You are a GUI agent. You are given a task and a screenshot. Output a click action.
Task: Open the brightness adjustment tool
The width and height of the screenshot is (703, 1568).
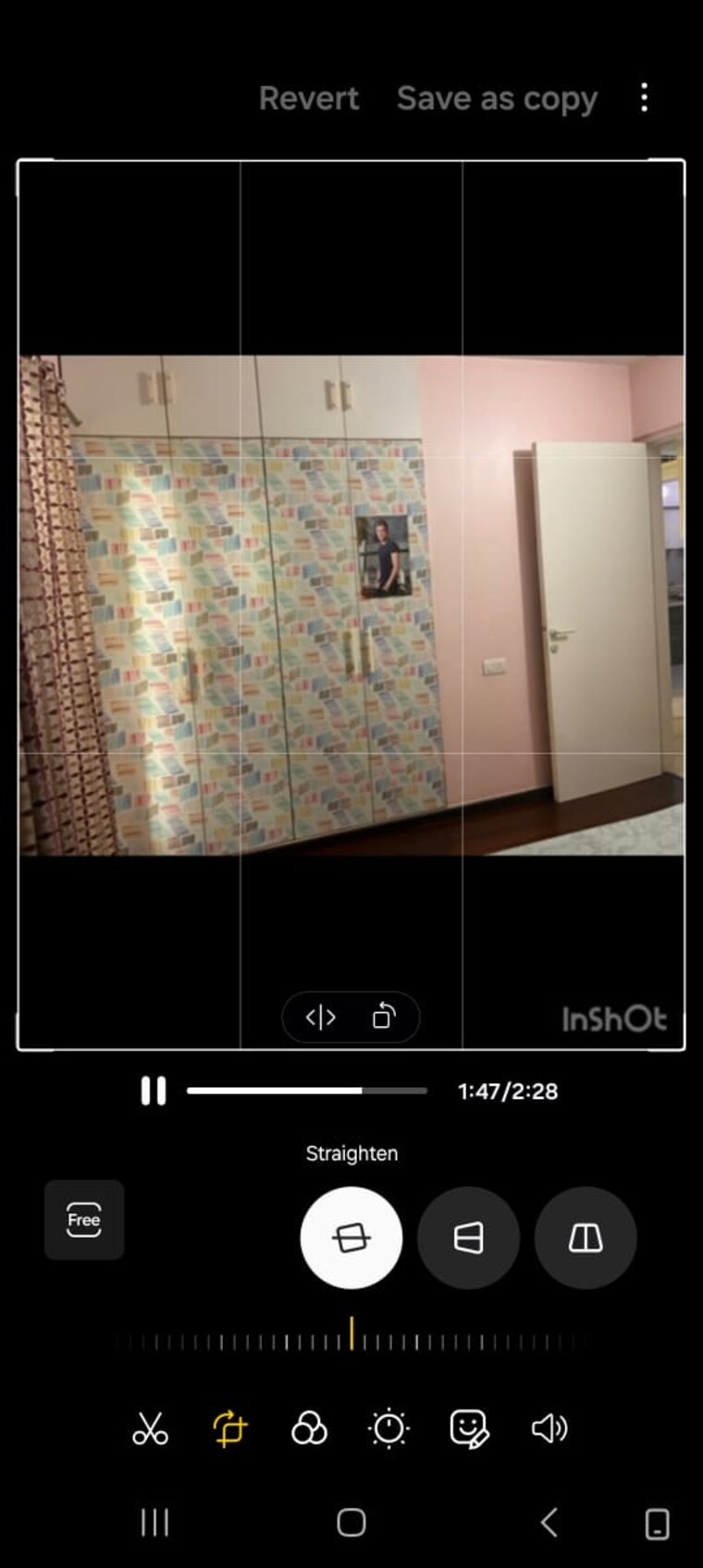click(388, 1428)
